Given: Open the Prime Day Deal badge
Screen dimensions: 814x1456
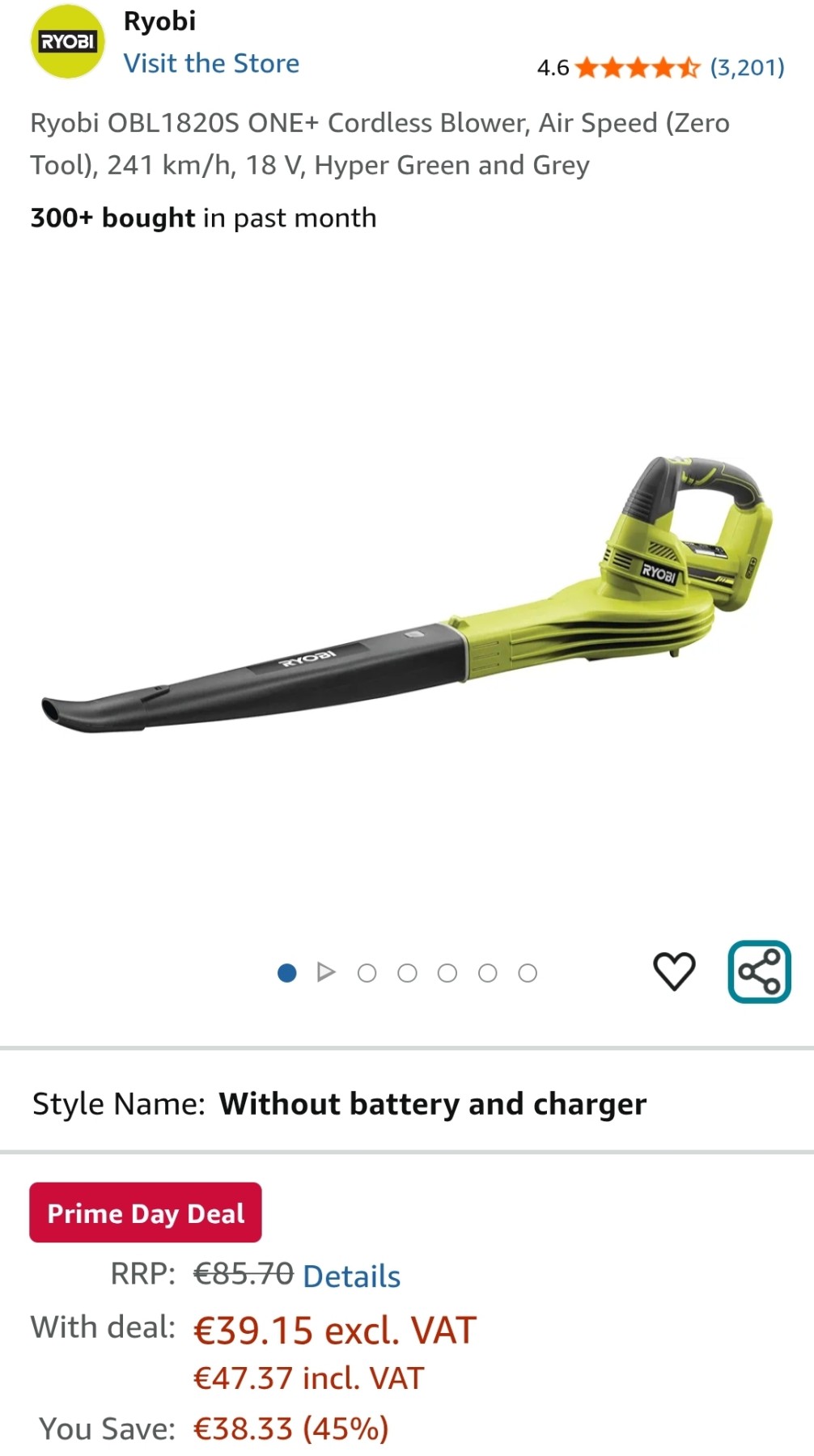Looking at the screenshot, I should tap(146, 1213).
